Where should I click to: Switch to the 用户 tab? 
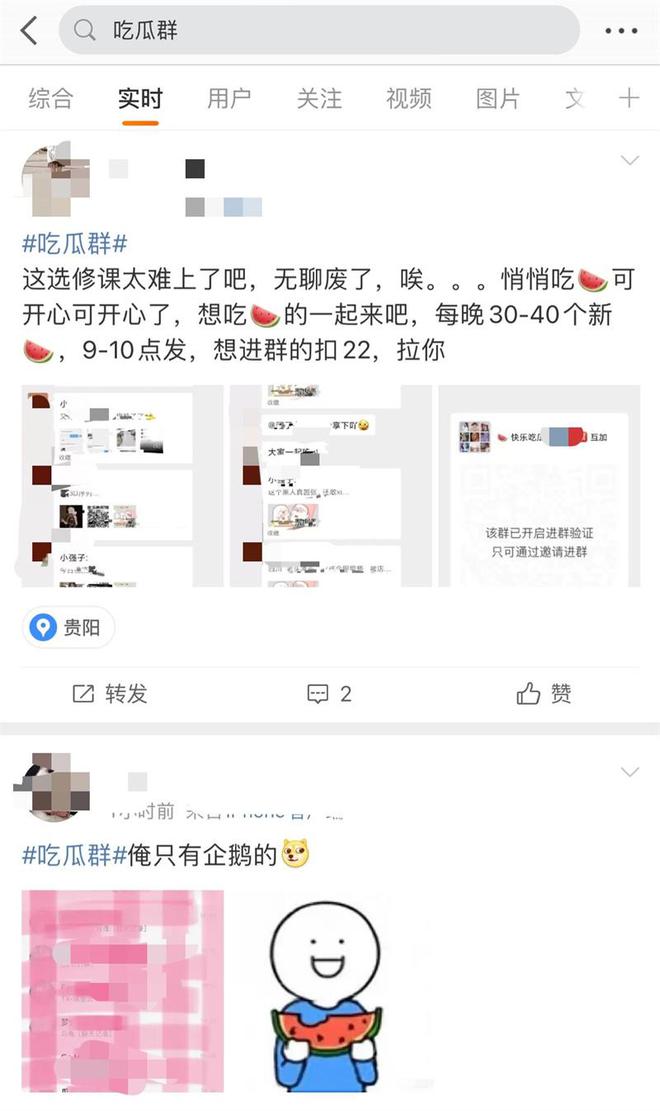[x=229, y=98]
